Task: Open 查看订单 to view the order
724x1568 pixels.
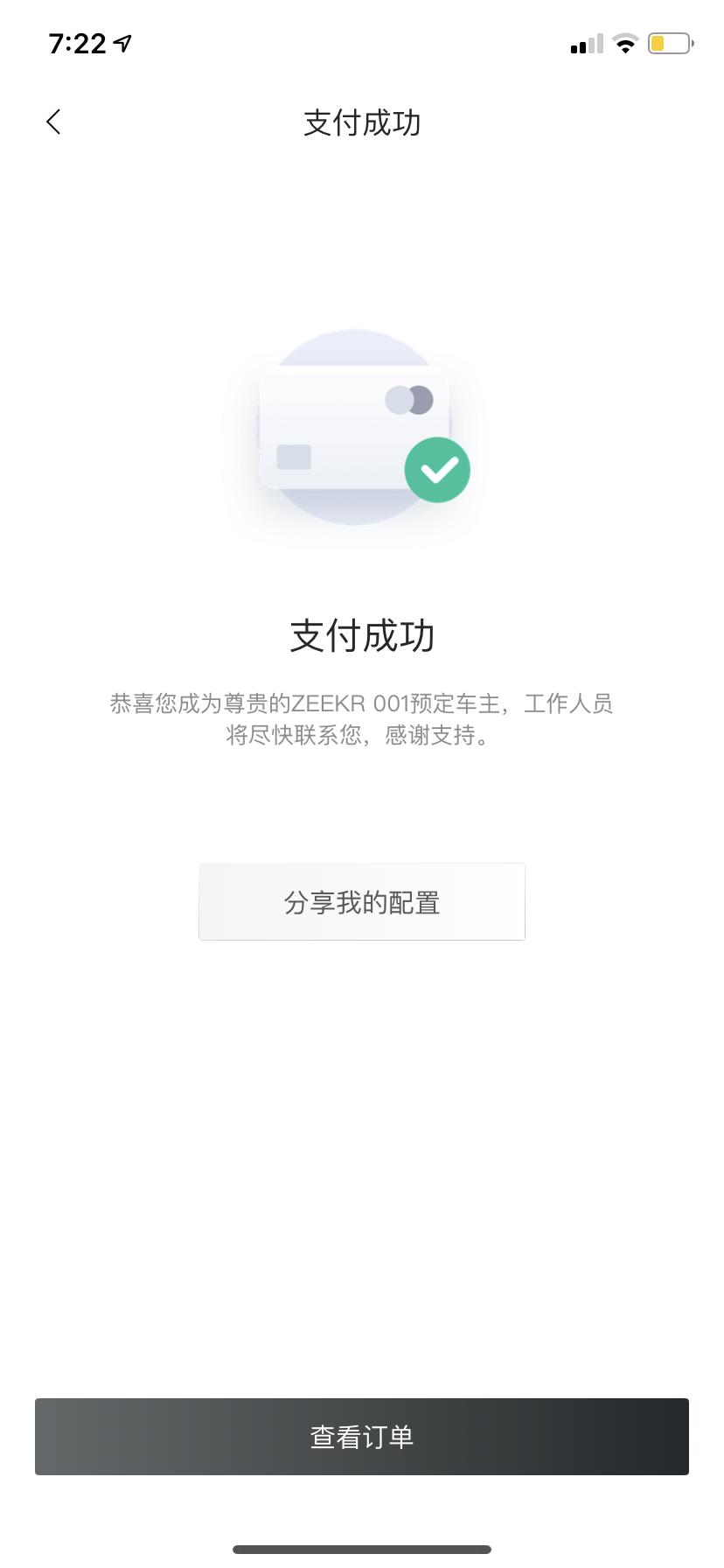Action: coord(362,1436)
